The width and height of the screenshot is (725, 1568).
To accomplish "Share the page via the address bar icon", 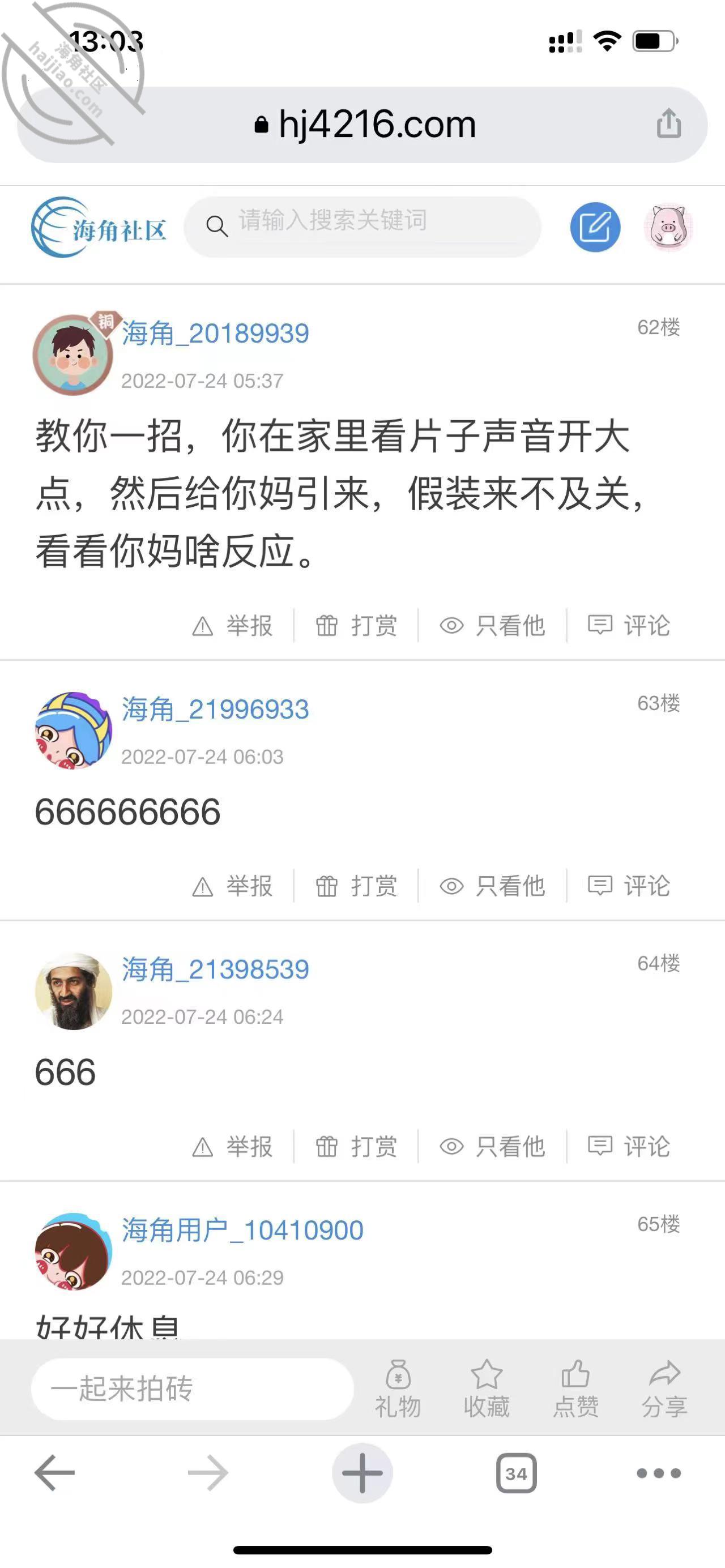I will pos(668,123).
